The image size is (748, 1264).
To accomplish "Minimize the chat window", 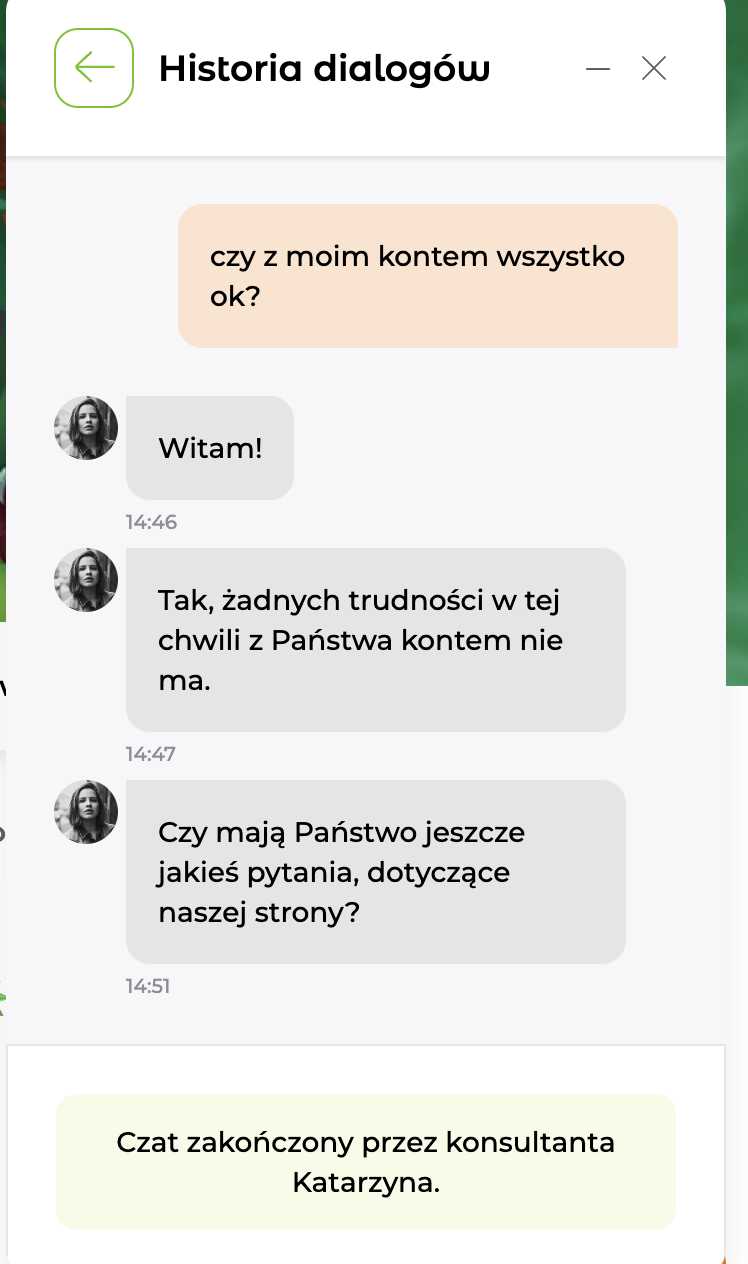I will pos(598,69).
